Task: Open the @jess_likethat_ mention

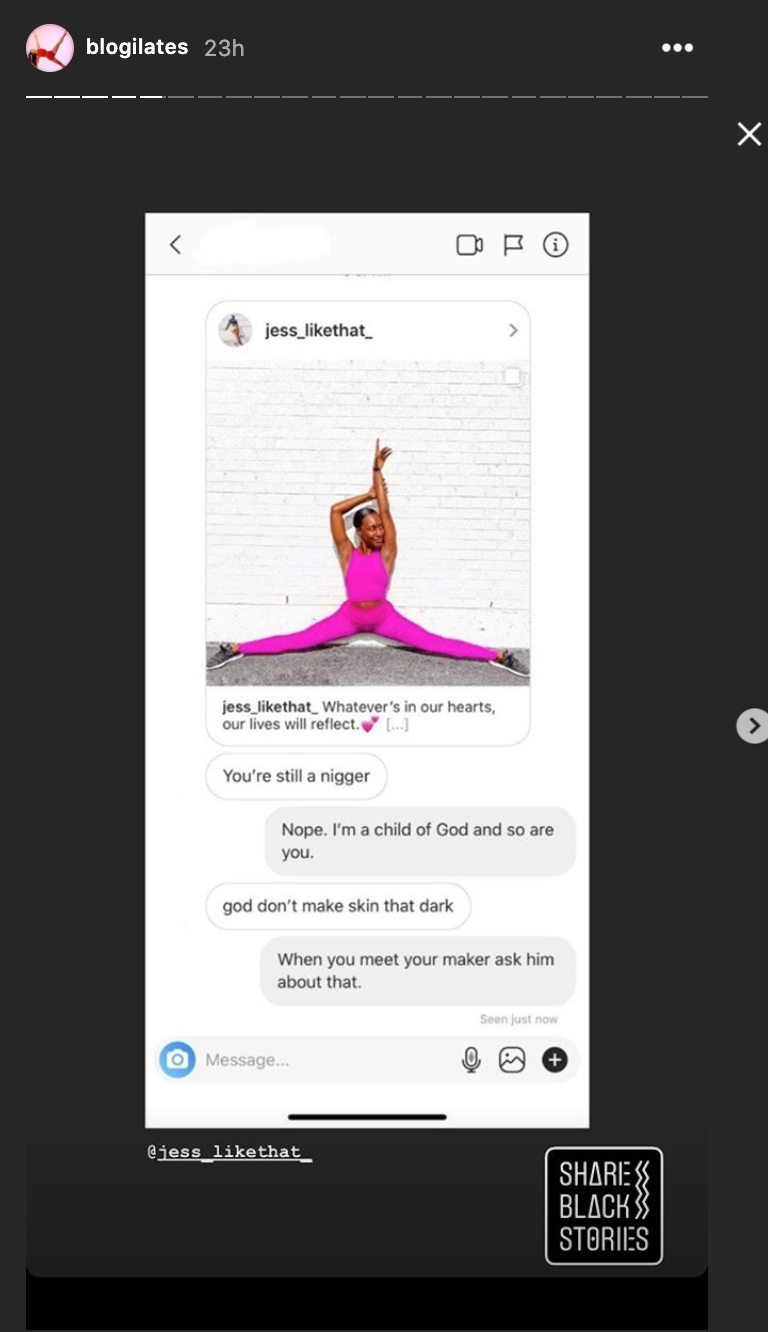Action: [x=230, y=1152]
